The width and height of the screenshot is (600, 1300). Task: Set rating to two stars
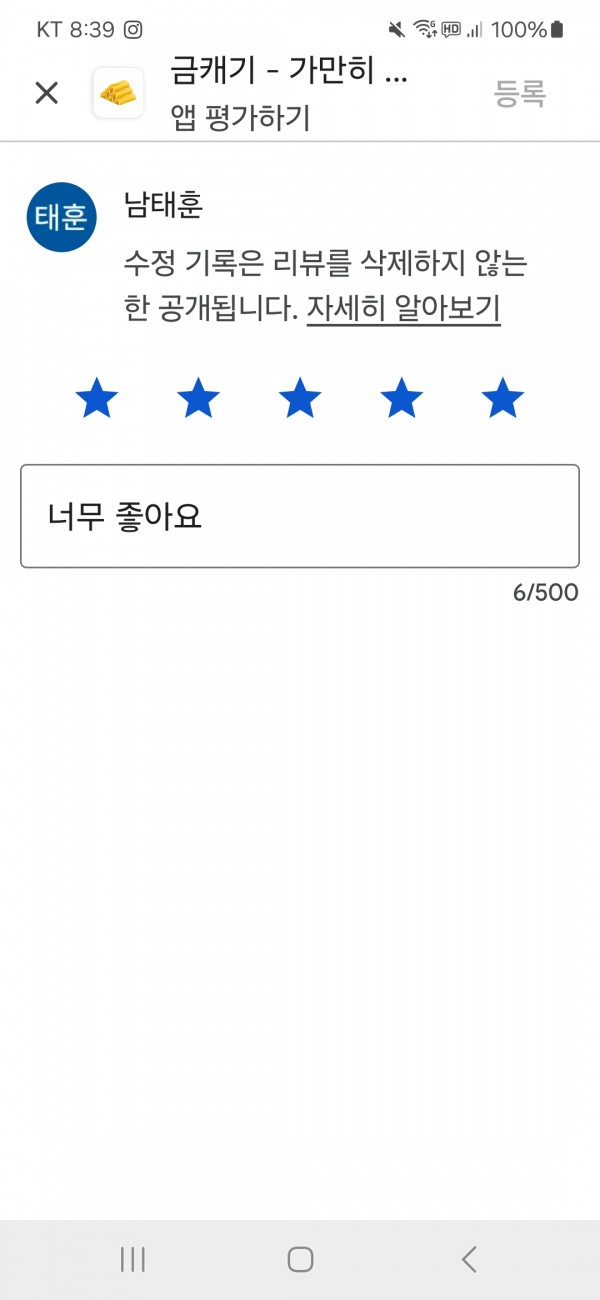click(198, 398)
